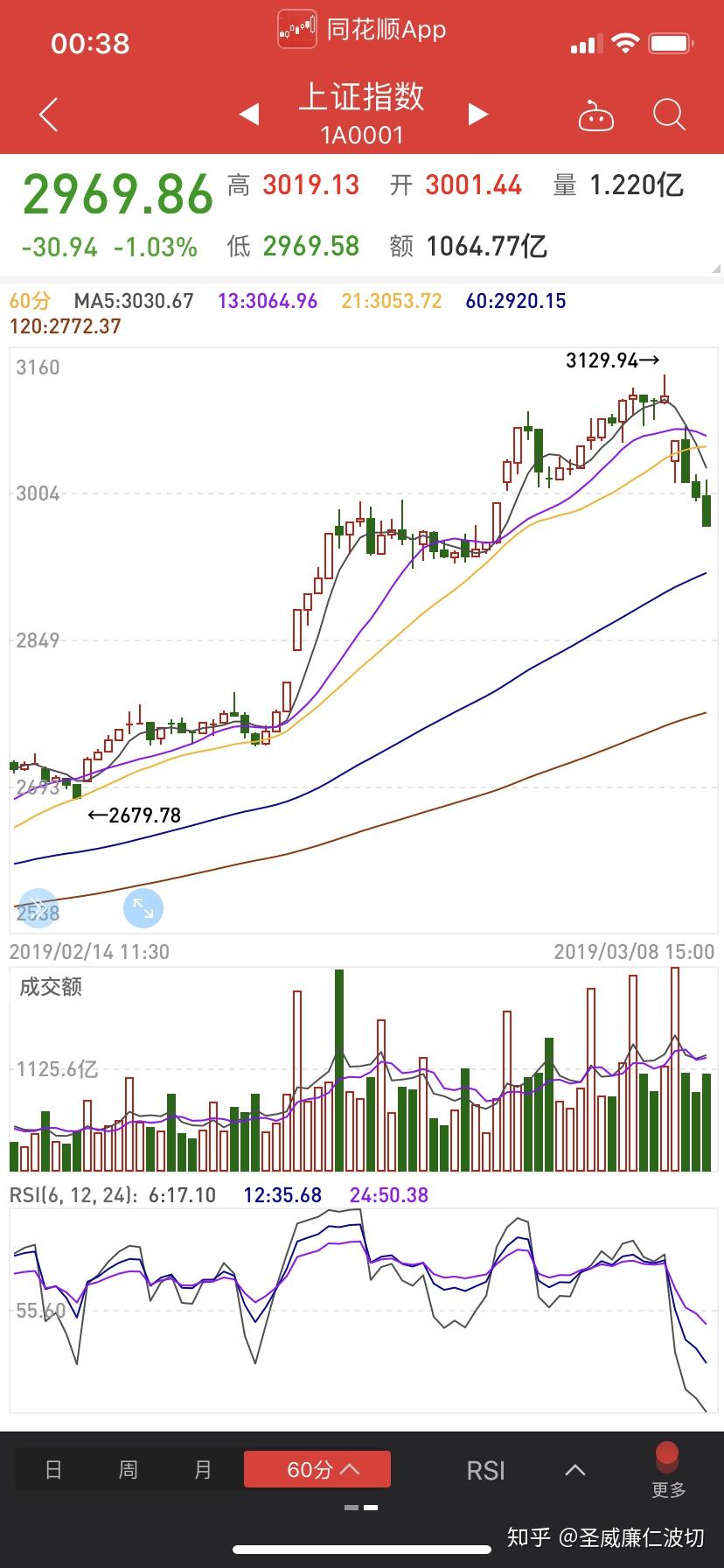Open the robot assistant icon
This screenshot has width=724, height=1568.
[x=595, y=115]
